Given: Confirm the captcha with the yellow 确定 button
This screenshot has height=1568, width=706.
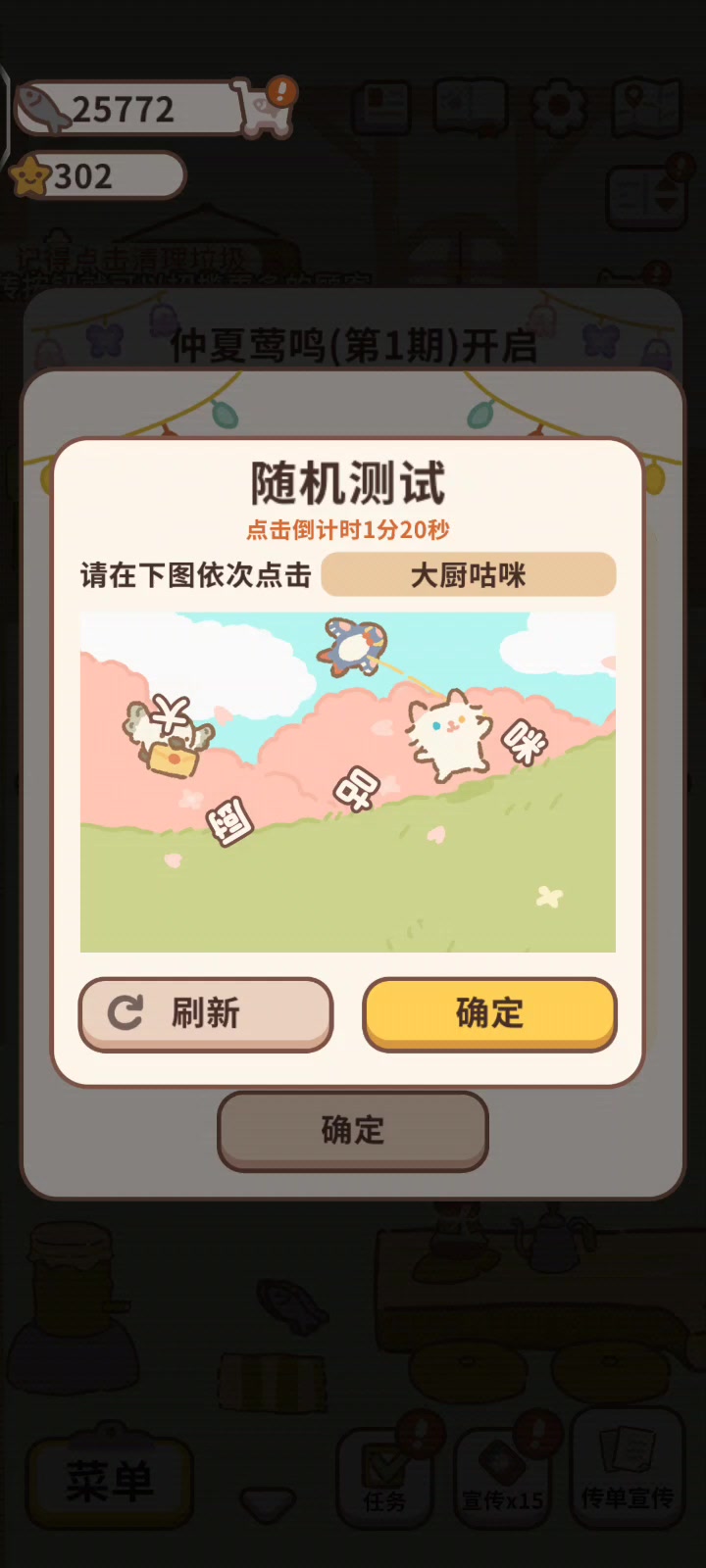Looking at the screenshot, I should click(x=489, y=1013).
